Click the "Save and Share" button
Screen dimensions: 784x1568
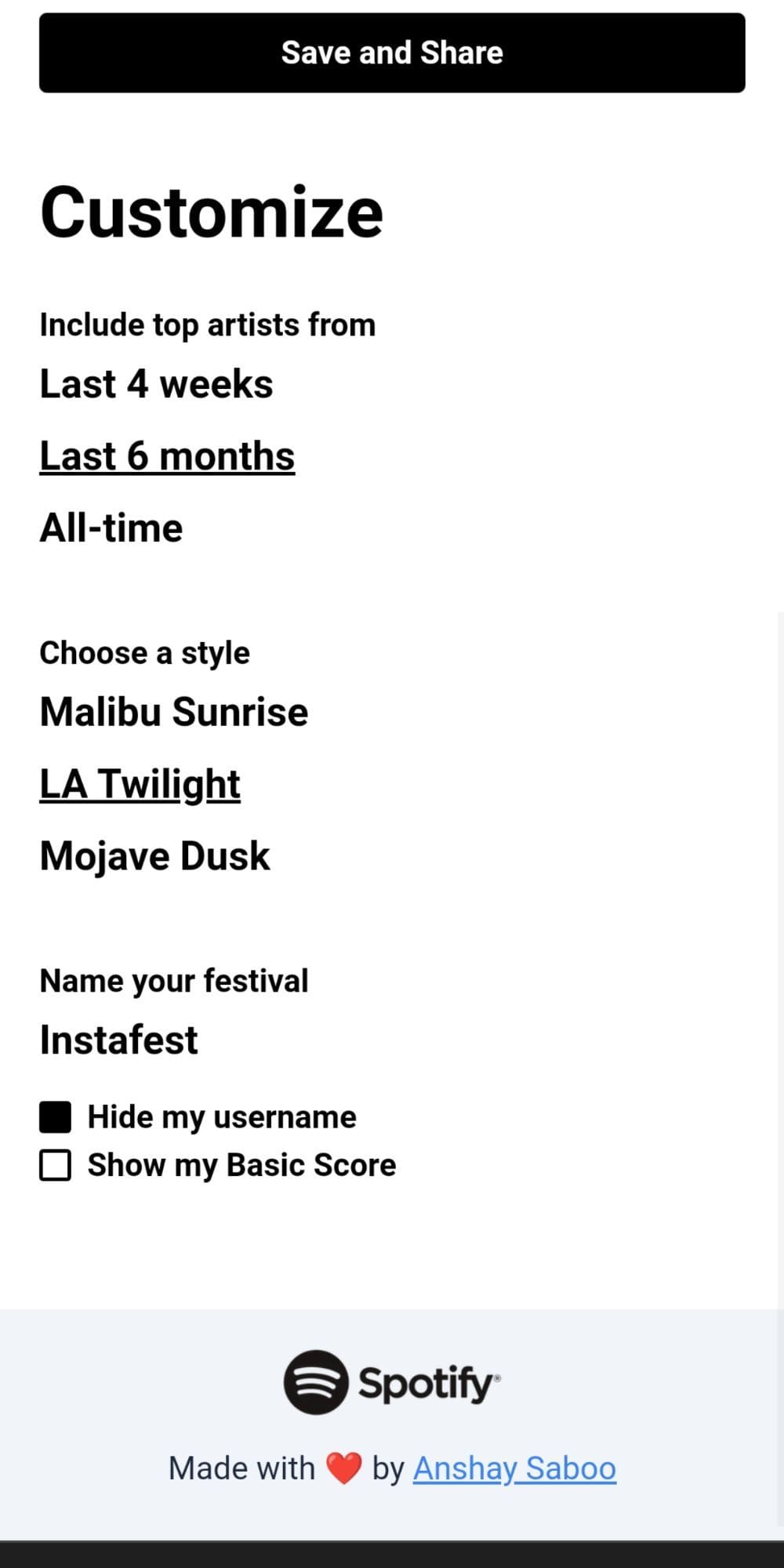[x=392, y=53]
